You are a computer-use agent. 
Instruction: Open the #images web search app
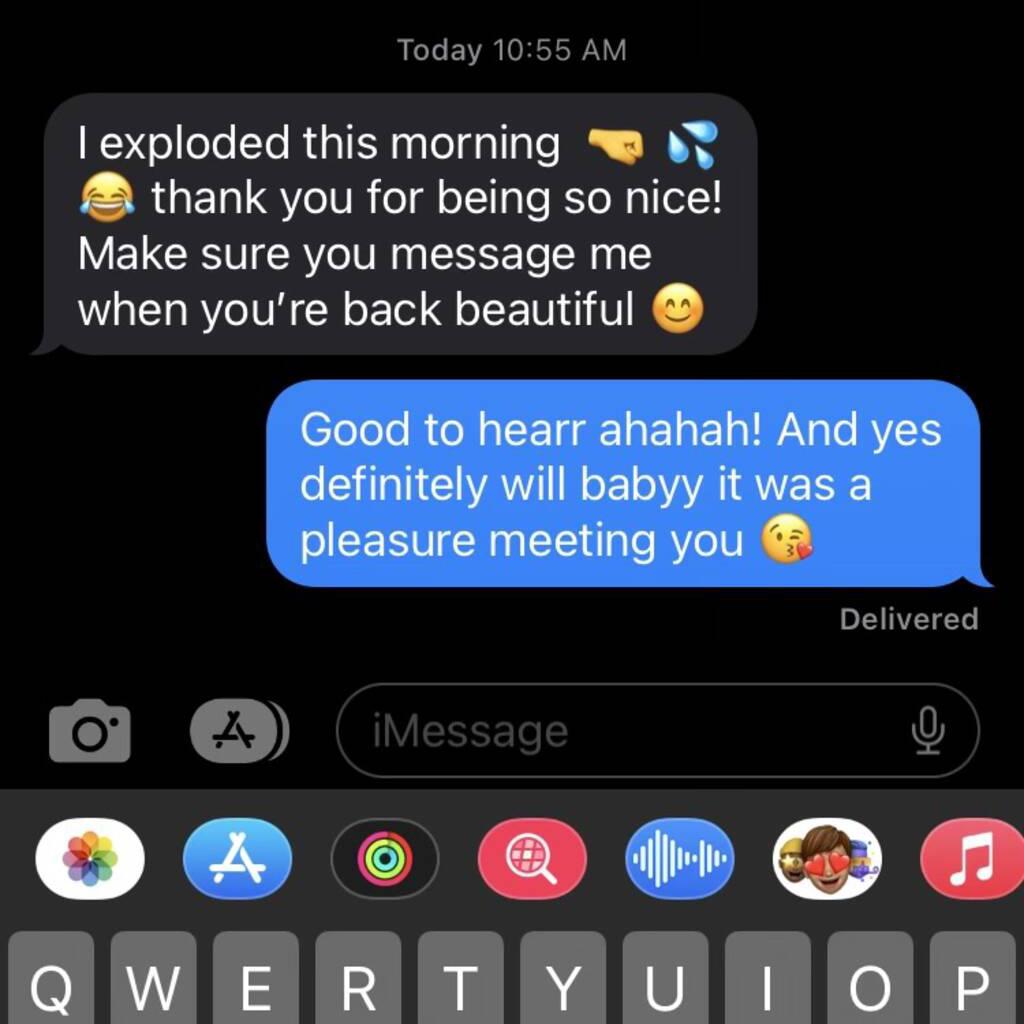click(x=532, y=858)
